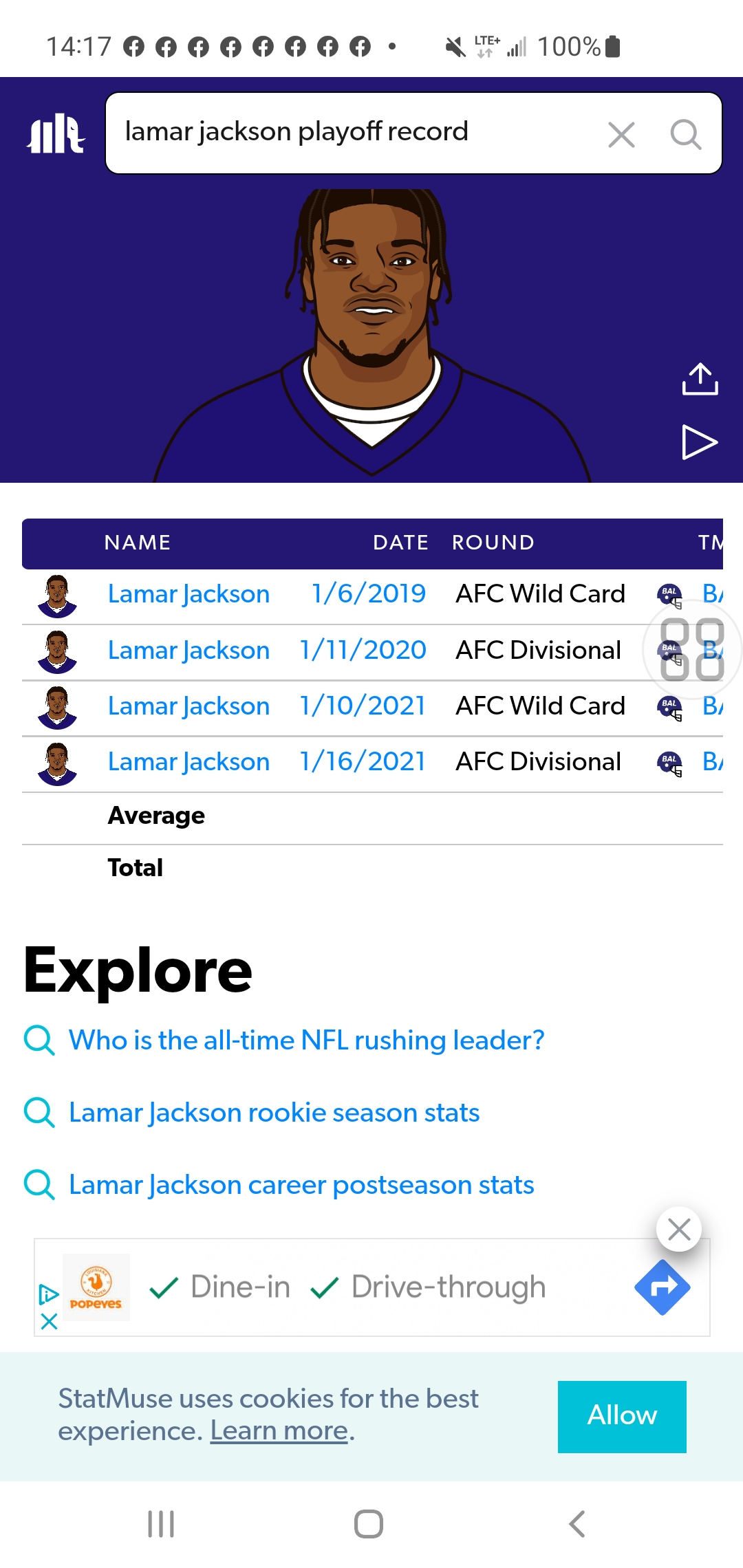This screenshot has width=743, height=1568.
Task: Close the Popeyes ad banner
Action: 679,1229
